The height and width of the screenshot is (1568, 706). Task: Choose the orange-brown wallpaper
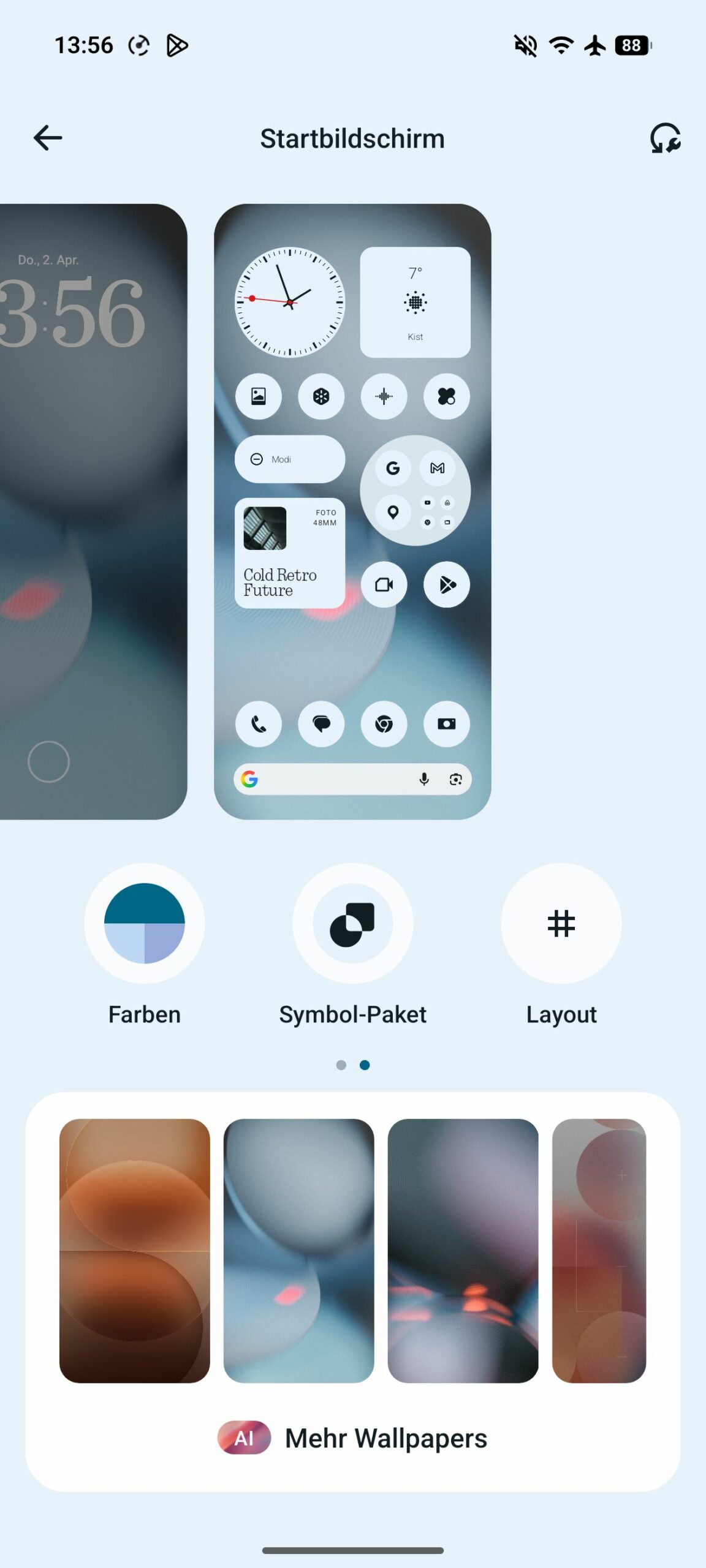tap(134, 1251)
